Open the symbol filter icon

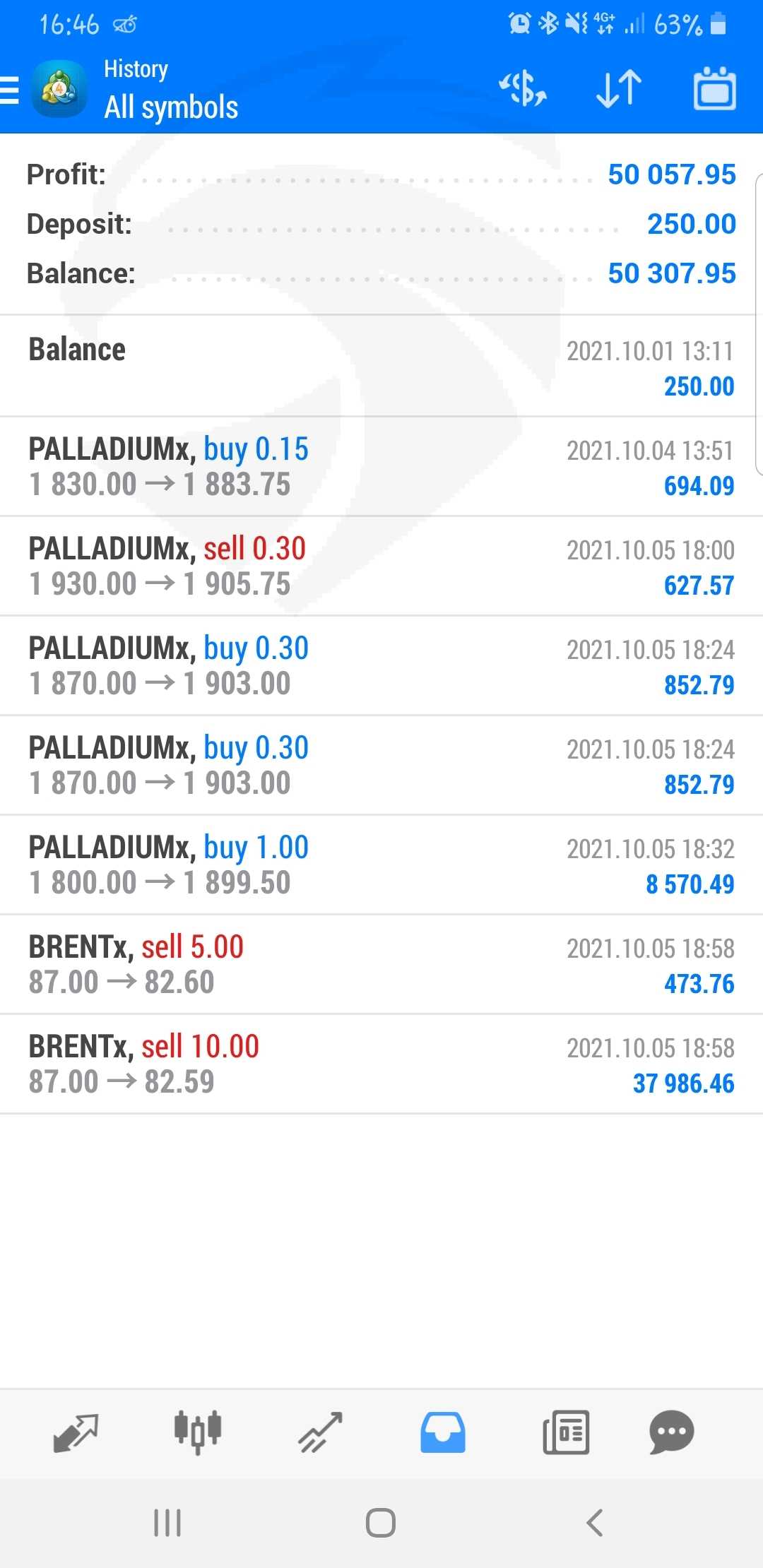(523, 90)
